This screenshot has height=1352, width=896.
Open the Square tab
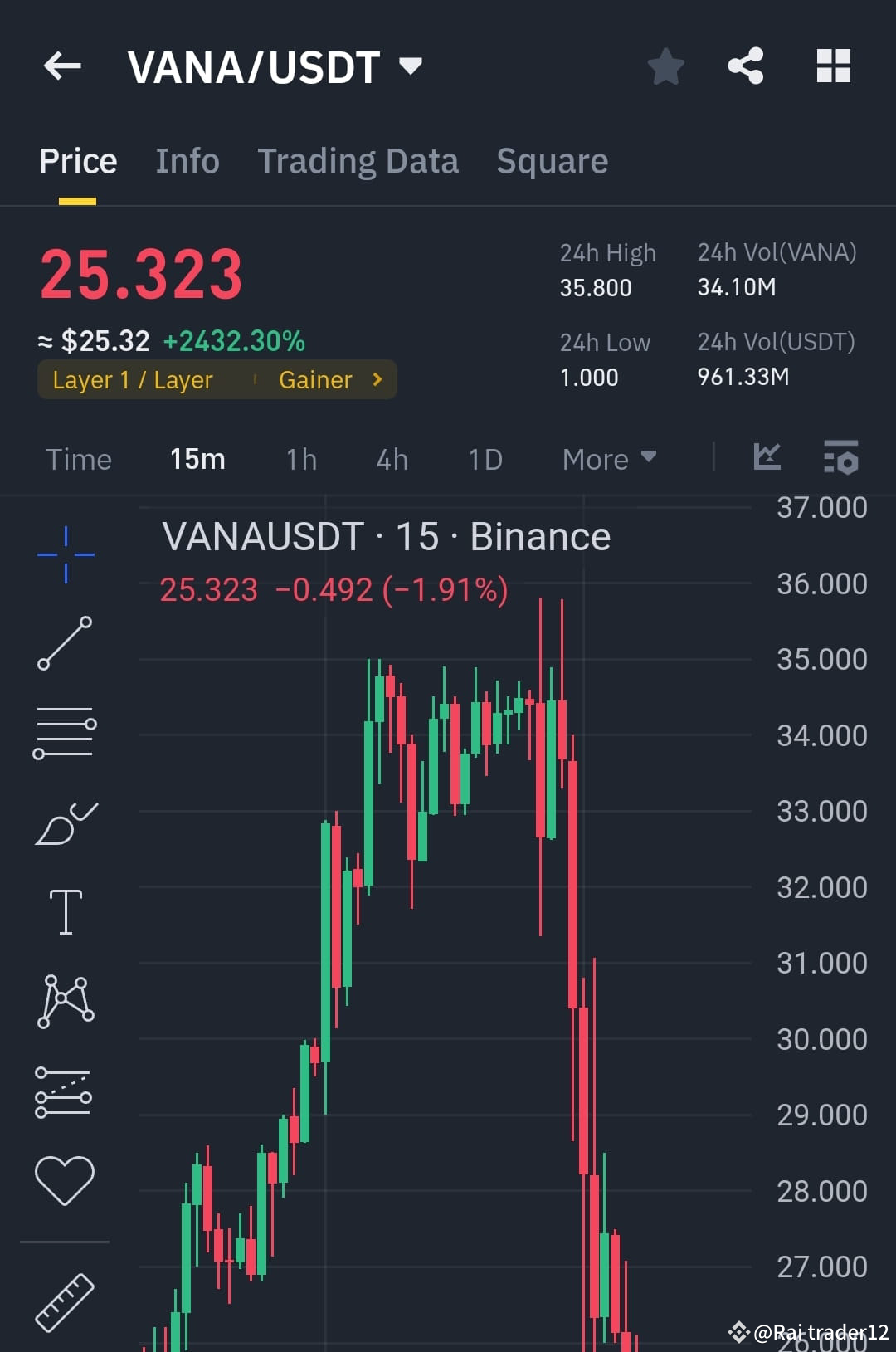pyautogui.click(x=552, y=160)
